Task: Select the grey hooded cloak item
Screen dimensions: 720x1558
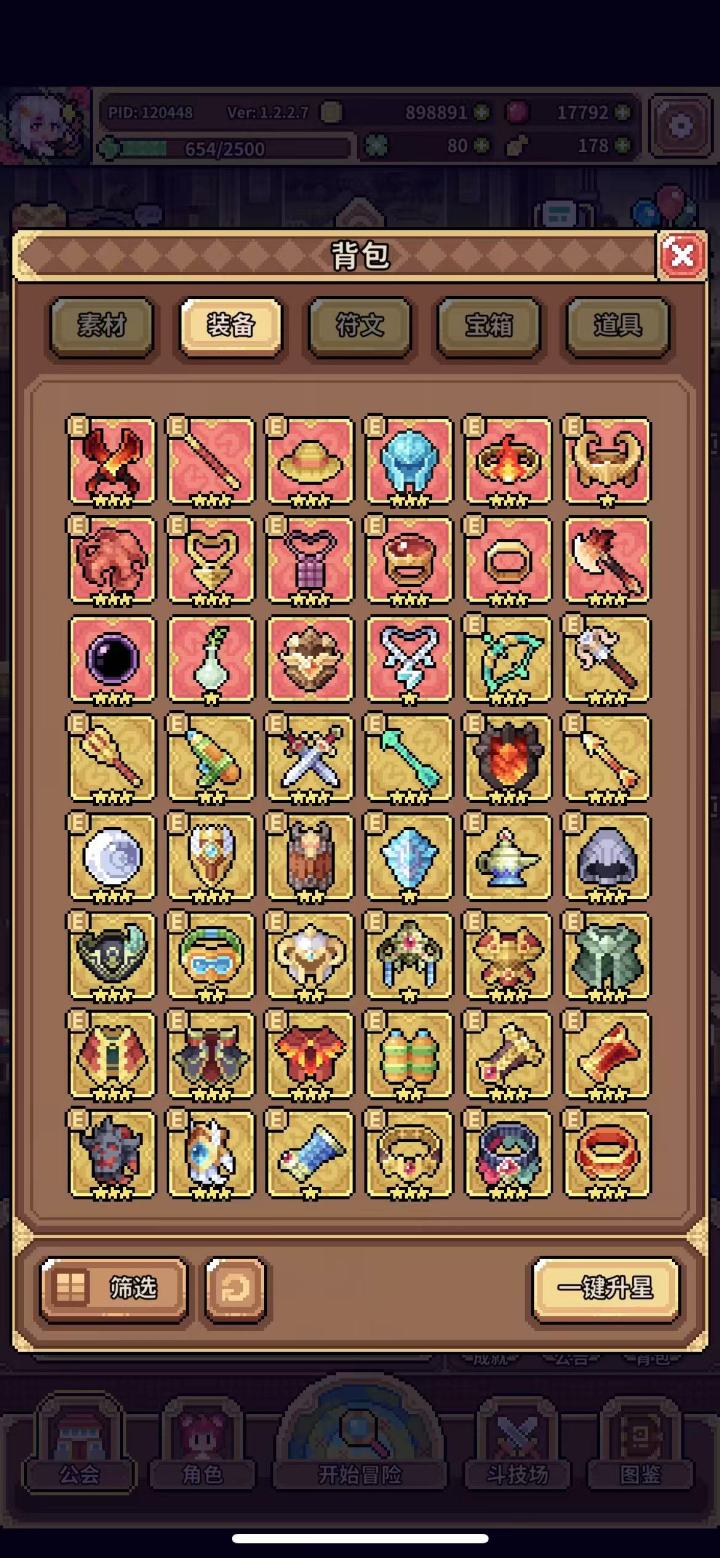Action: [x=607, y=857]
